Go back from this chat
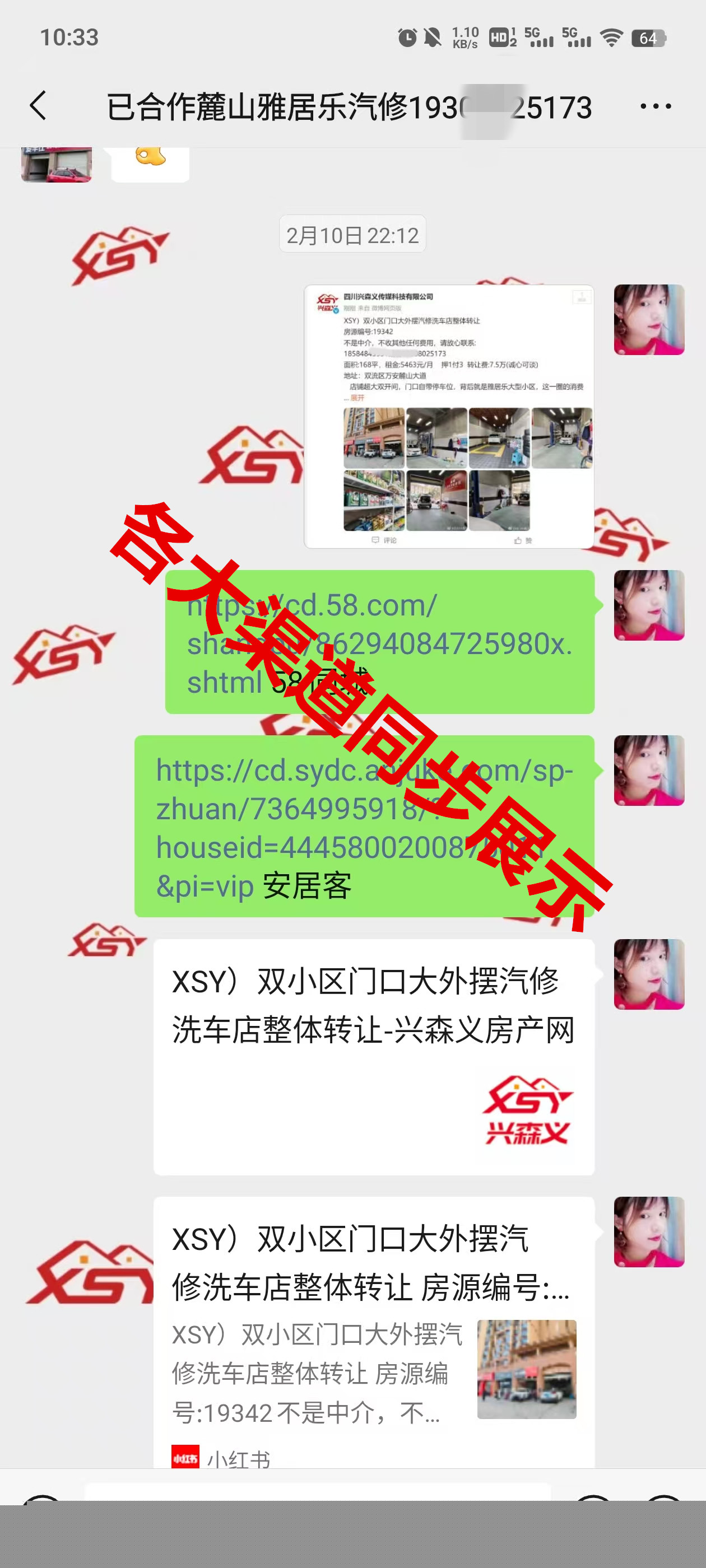Image resolution: width=706 pixels, height=1568 pixels. [38, 106]
